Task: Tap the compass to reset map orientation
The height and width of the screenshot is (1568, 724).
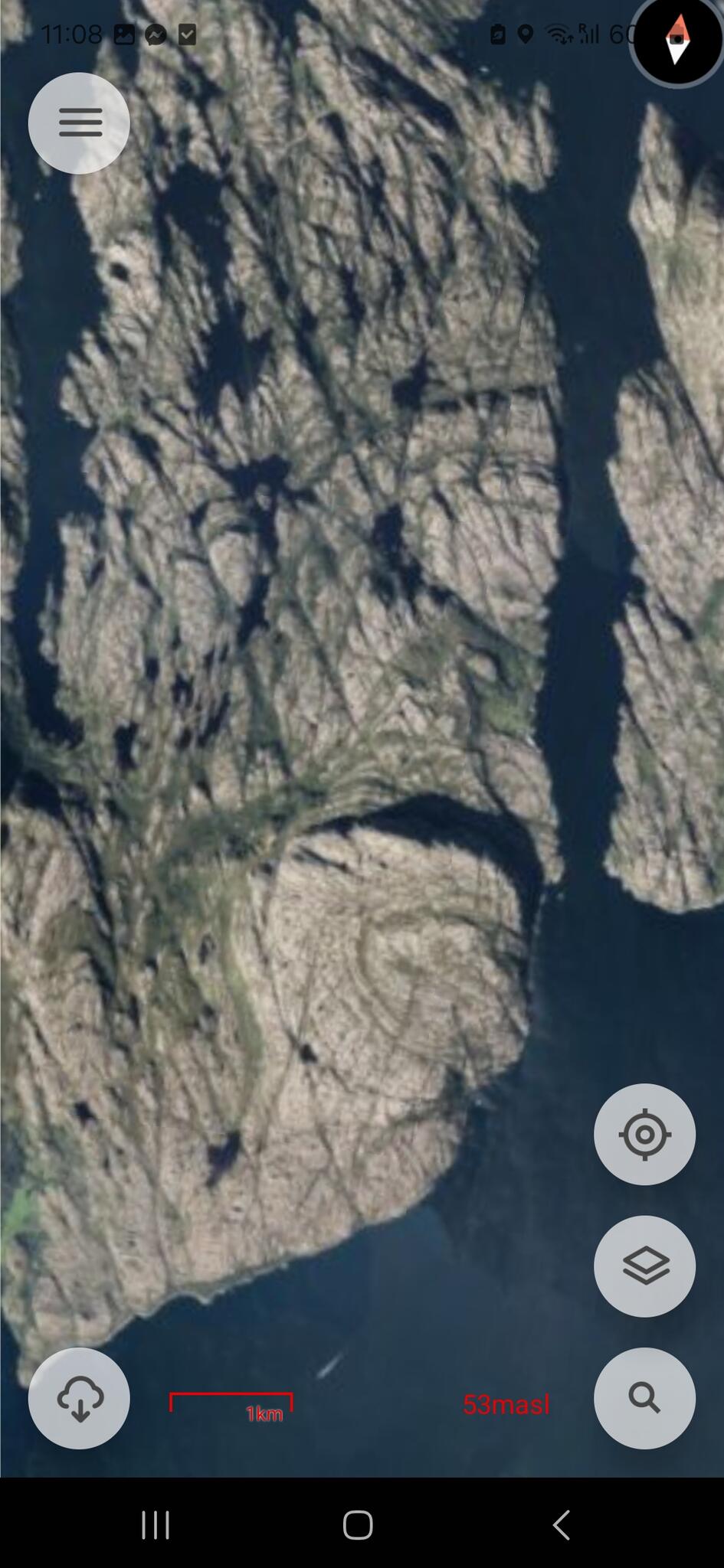Action: (676, 40)
